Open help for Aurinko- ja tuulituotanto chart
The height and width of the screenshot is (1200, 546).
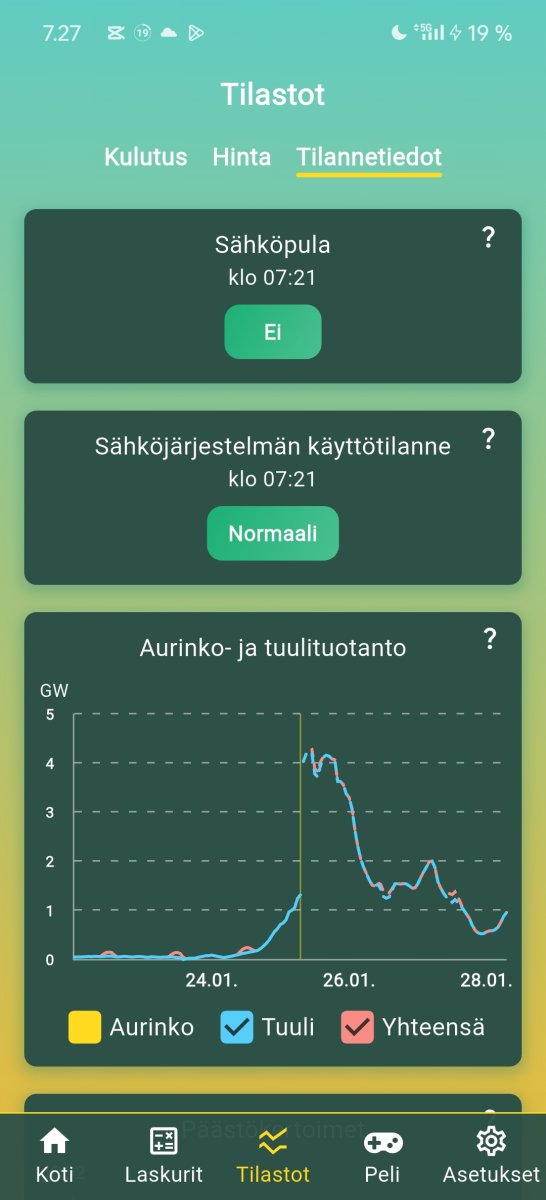click(489, 639)
